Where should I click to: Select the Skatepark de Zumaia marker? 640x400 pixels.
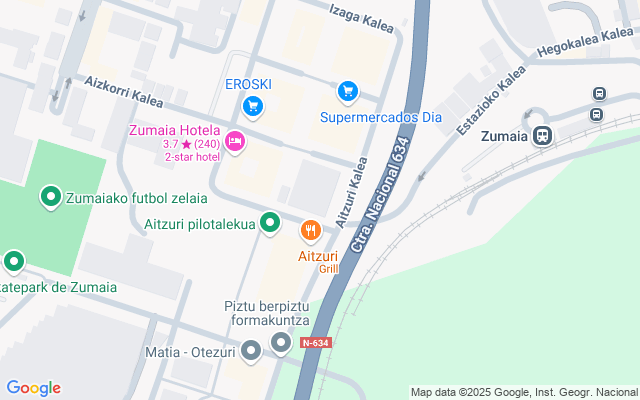click(x=13, y=263)
